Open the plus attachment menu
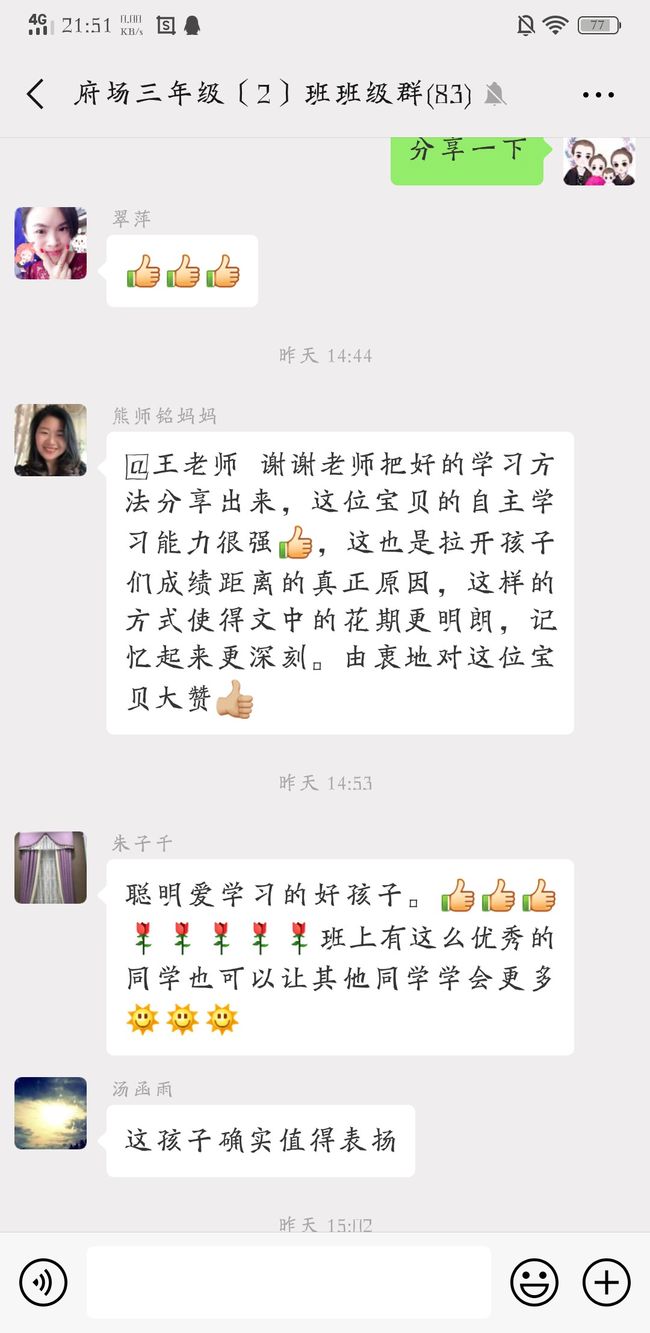The height and width of the screenshot is (1333, 650). [x=607, y=1281]
